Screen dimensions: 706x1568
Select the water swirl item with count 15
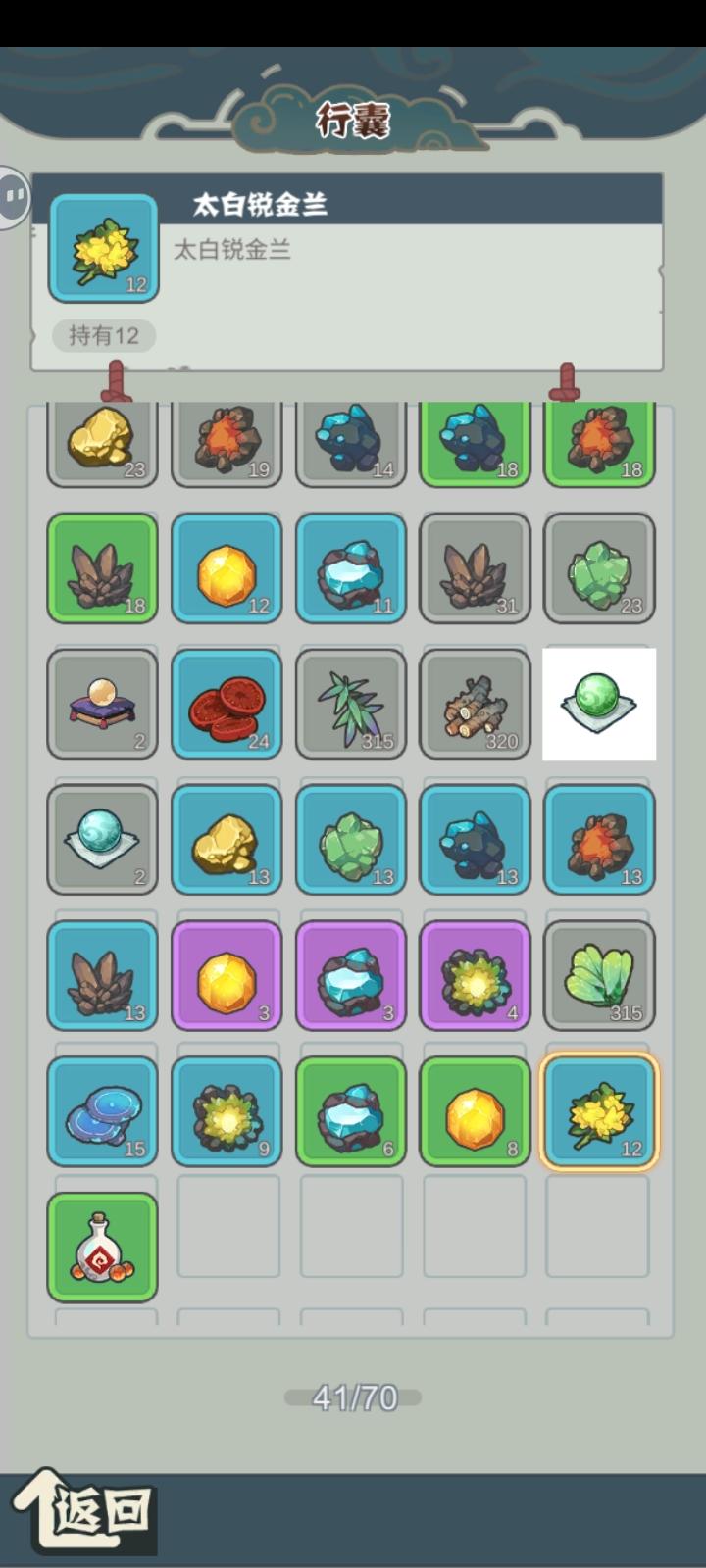pyautogui.click(x=102, y=1110)
